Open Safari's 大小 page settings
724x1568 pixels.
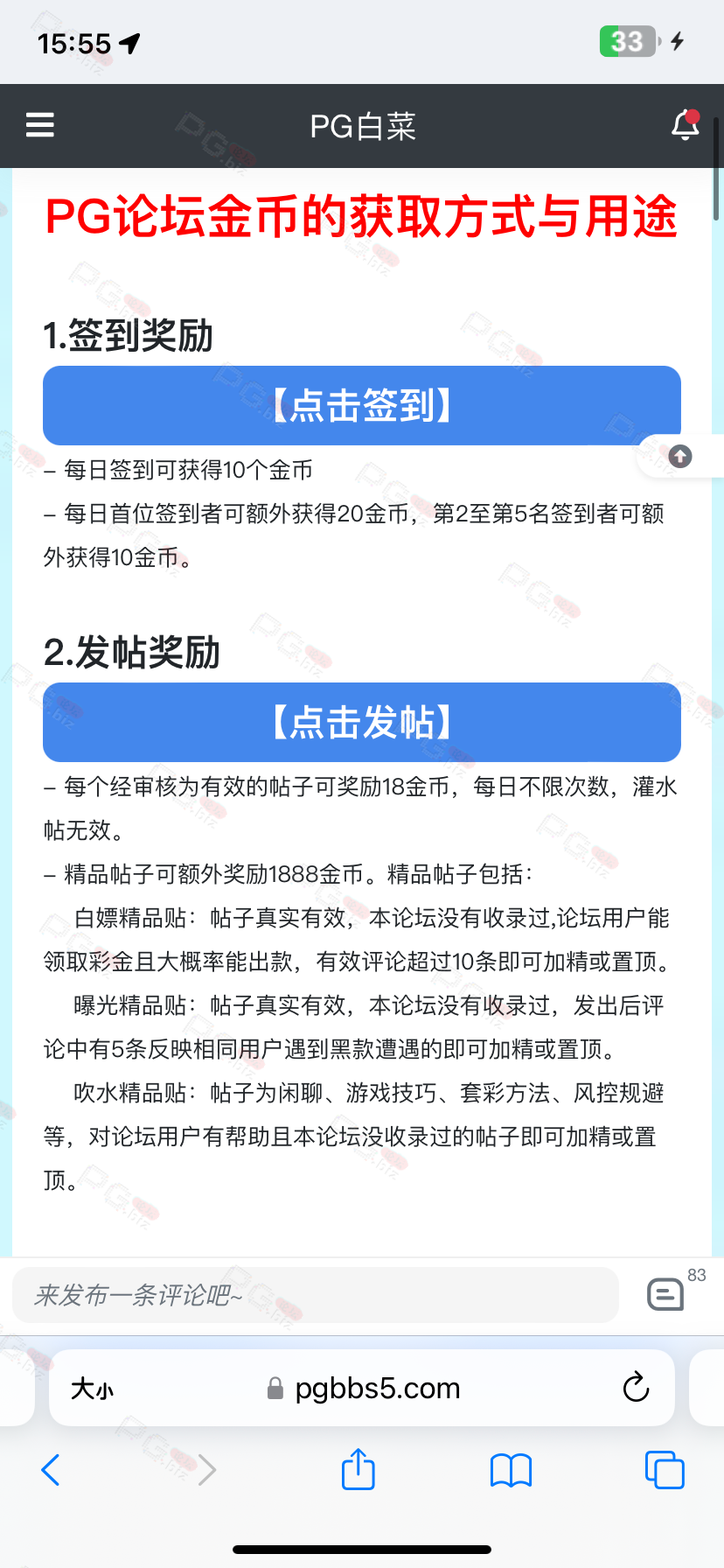coord(92,1389)
